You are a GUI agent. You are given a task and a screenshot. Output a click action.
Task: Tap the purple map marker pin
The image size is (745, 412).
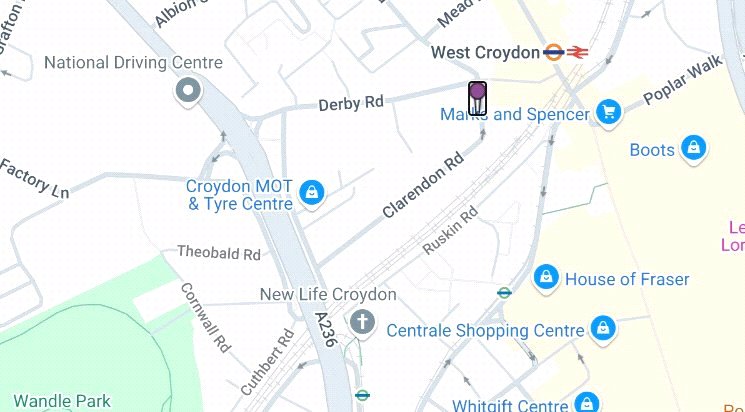pyautogui.click(x=478, y=96)
